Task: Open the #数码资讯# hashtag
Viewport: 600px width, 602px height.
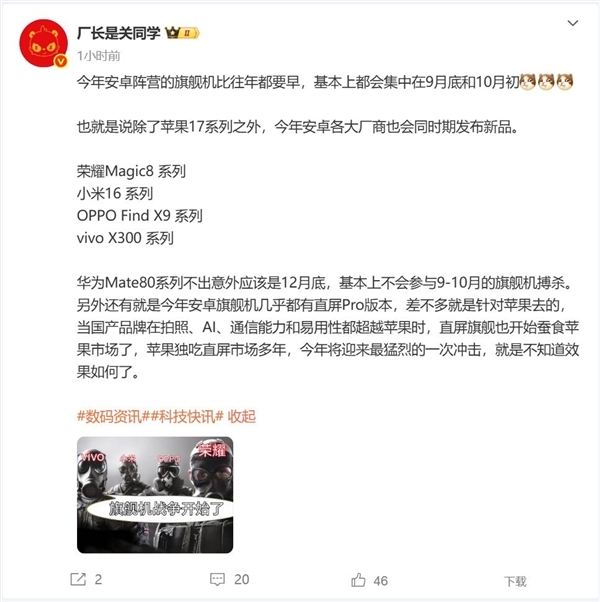Action: click(x=112, y=416)
